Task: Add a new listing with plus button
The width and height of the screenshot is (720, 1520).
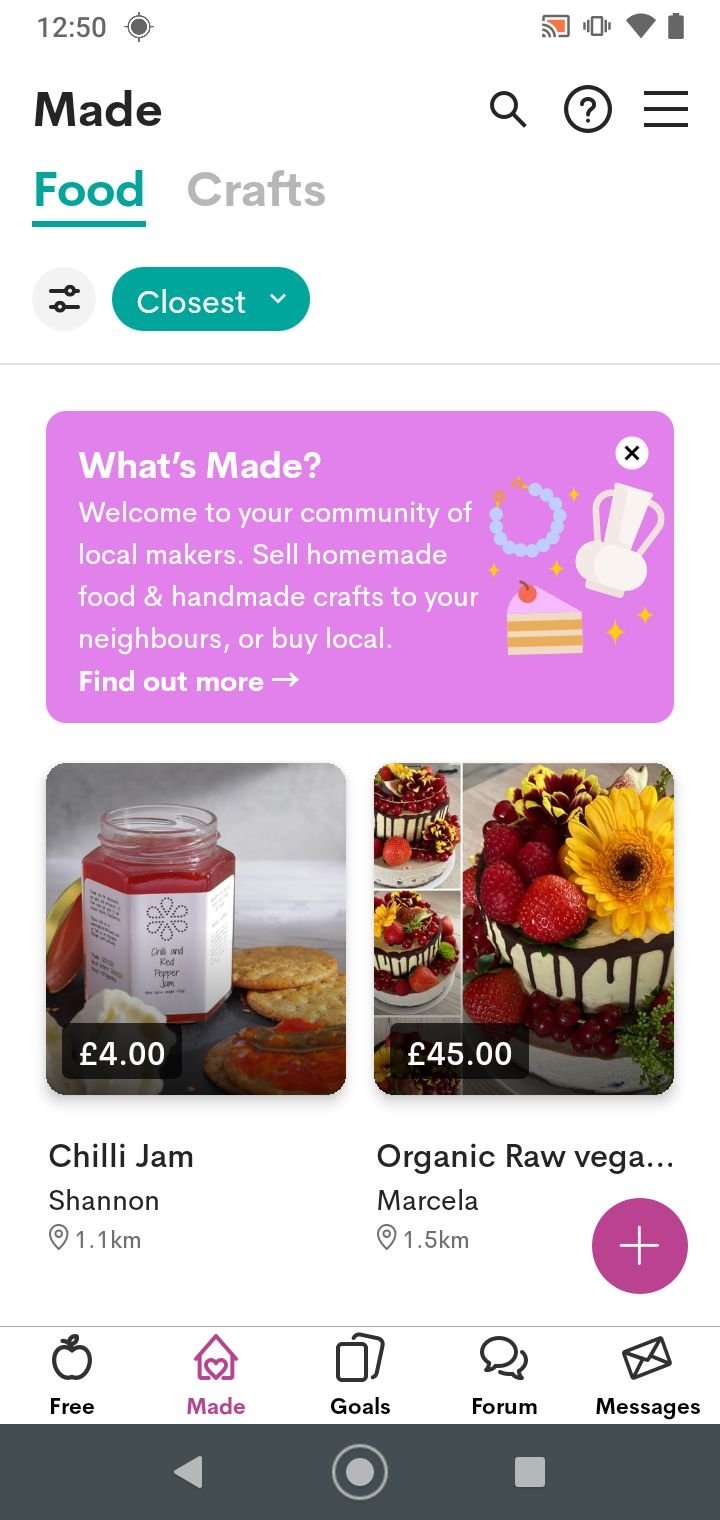Action: coord(639,1246)
